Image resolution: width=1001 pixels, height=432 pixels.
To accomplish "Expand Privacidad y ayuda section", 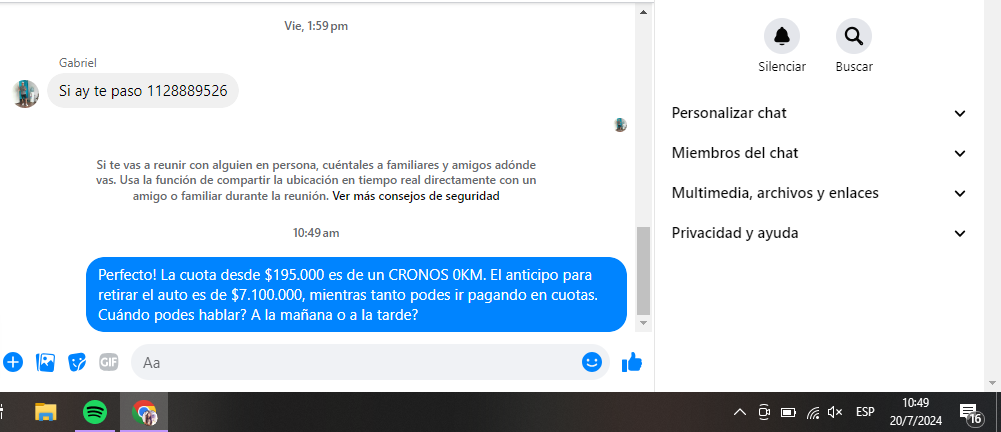I will 818,233.
